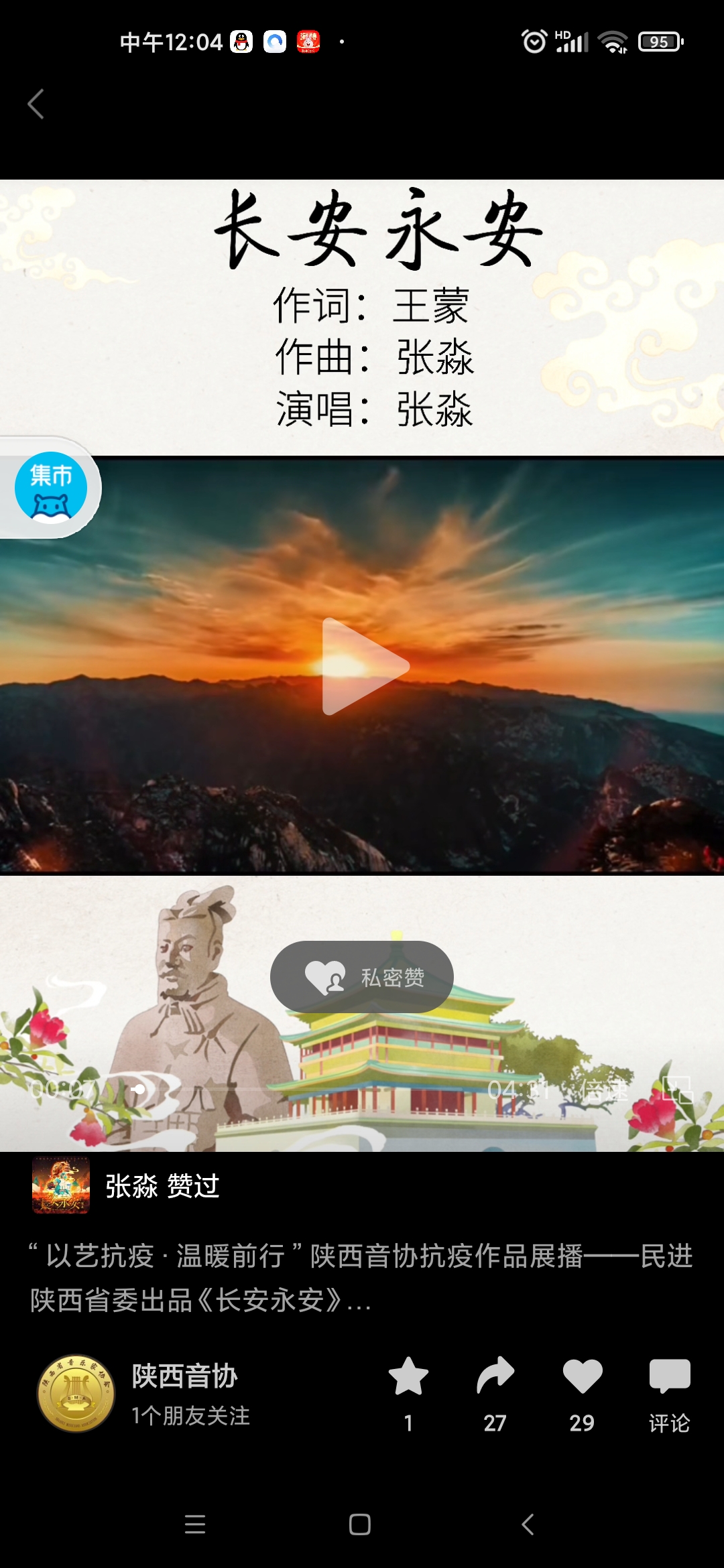Open floating window mode icon
Screen dimensions: 724x1568
tap(677, 1090)
